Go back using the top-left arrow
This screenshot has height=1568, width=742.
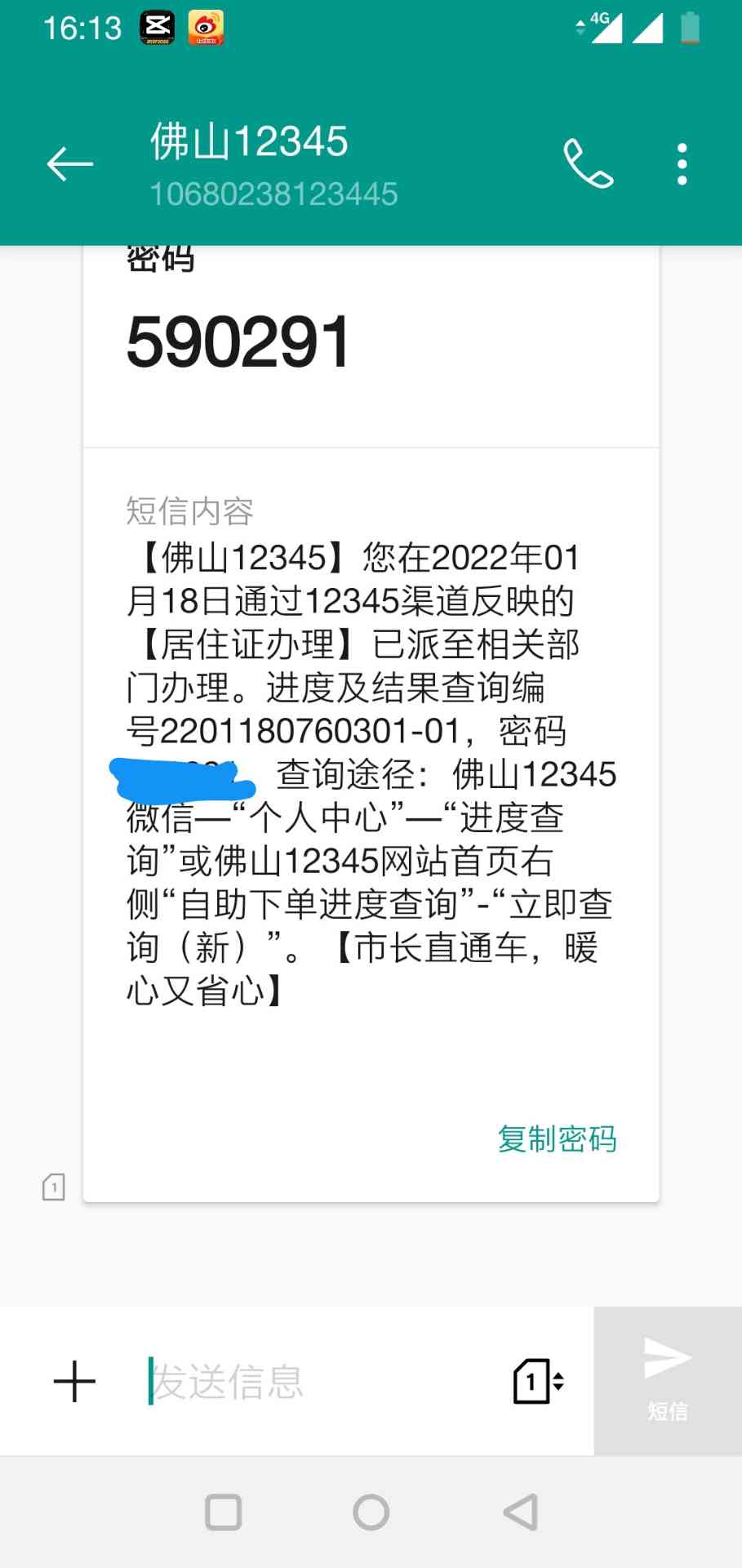click(x=70, y=164)
